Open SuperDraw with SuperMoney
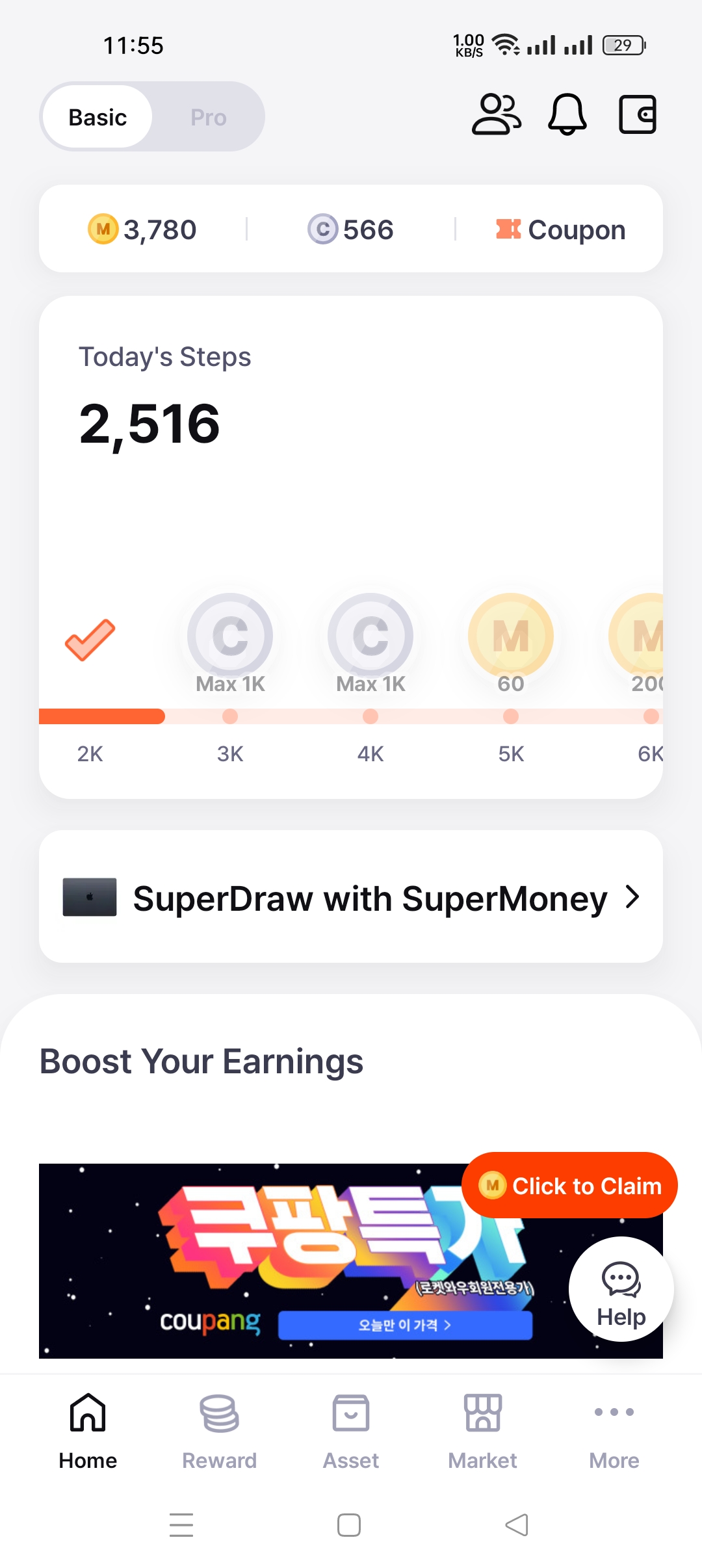Screen dimensions: 702x1568 [x=351, y=897]
